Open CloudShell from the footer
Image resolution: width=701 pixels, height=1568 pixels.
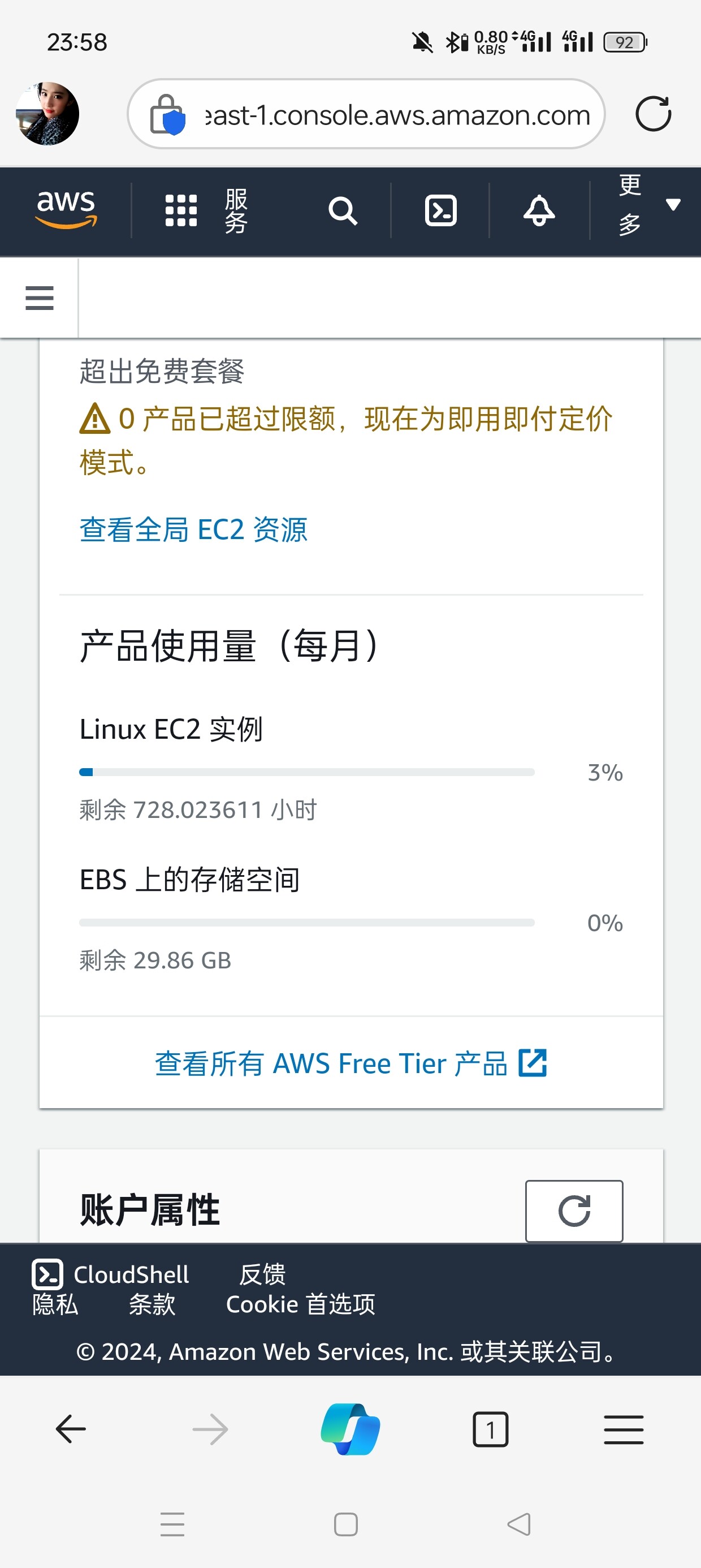[x=111, y=1274]
